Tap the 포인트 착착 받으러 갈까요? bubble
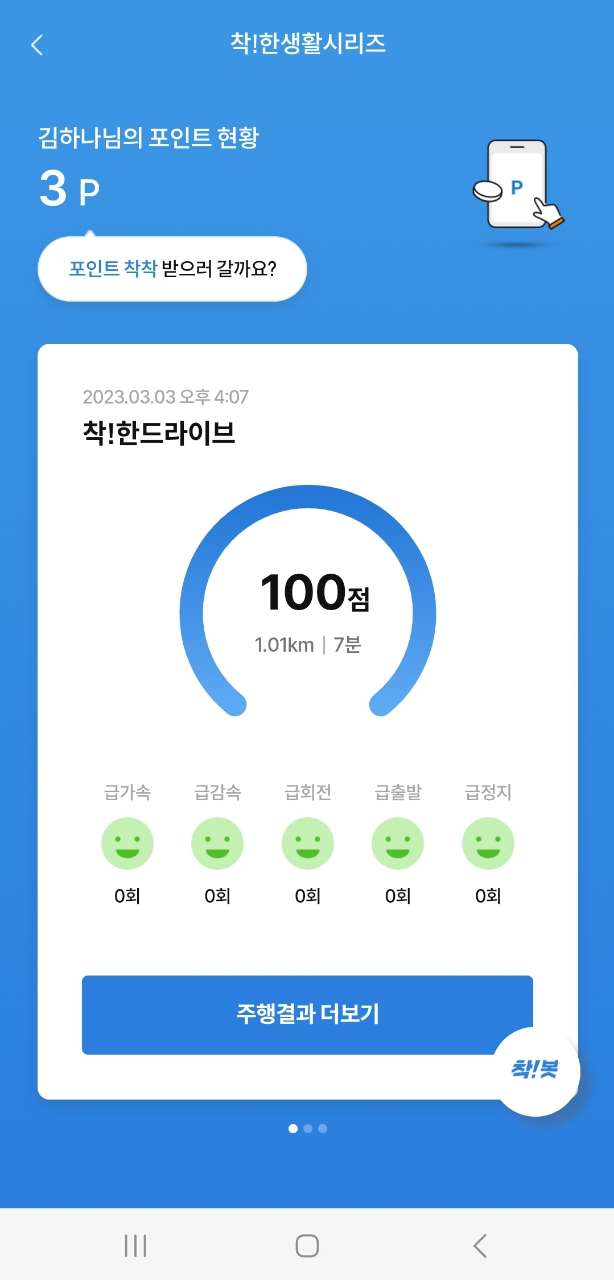Image resolution: width=614 pixels, height=1280 pixels. (x=172, y=269)
